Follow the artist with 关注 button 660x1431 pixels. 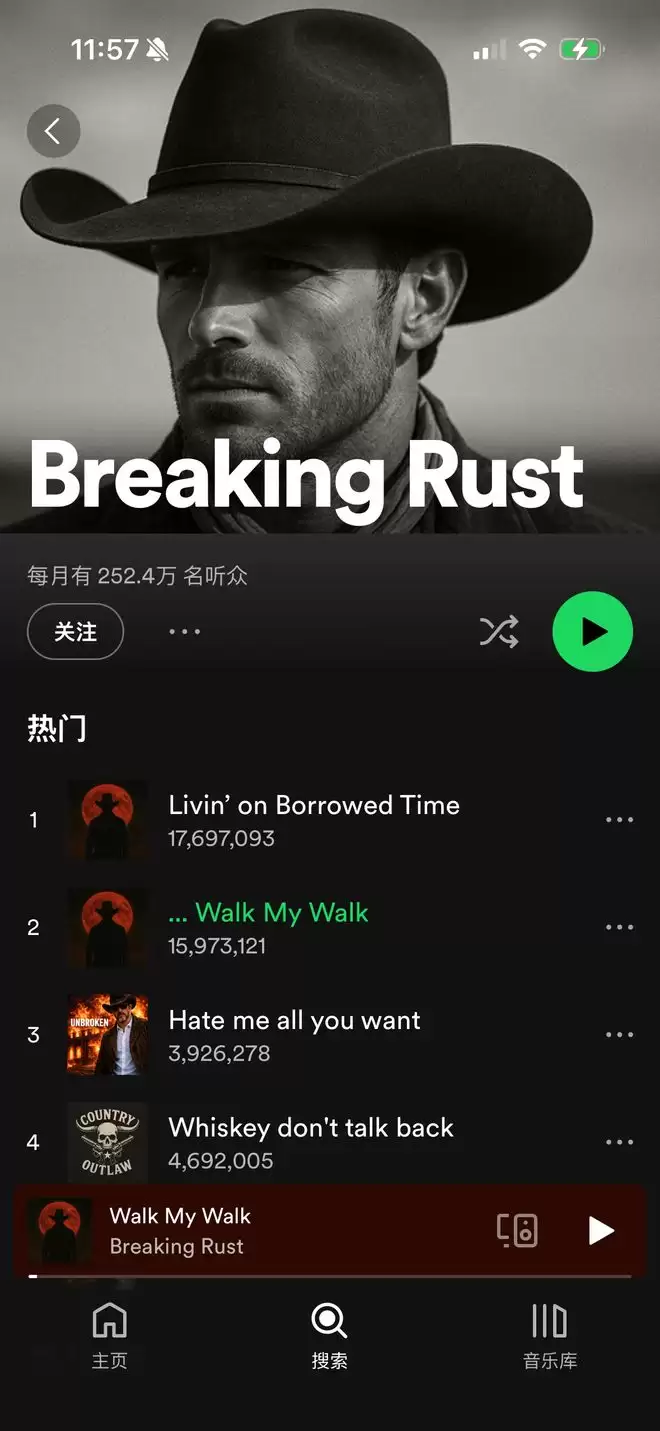point(76,632)
